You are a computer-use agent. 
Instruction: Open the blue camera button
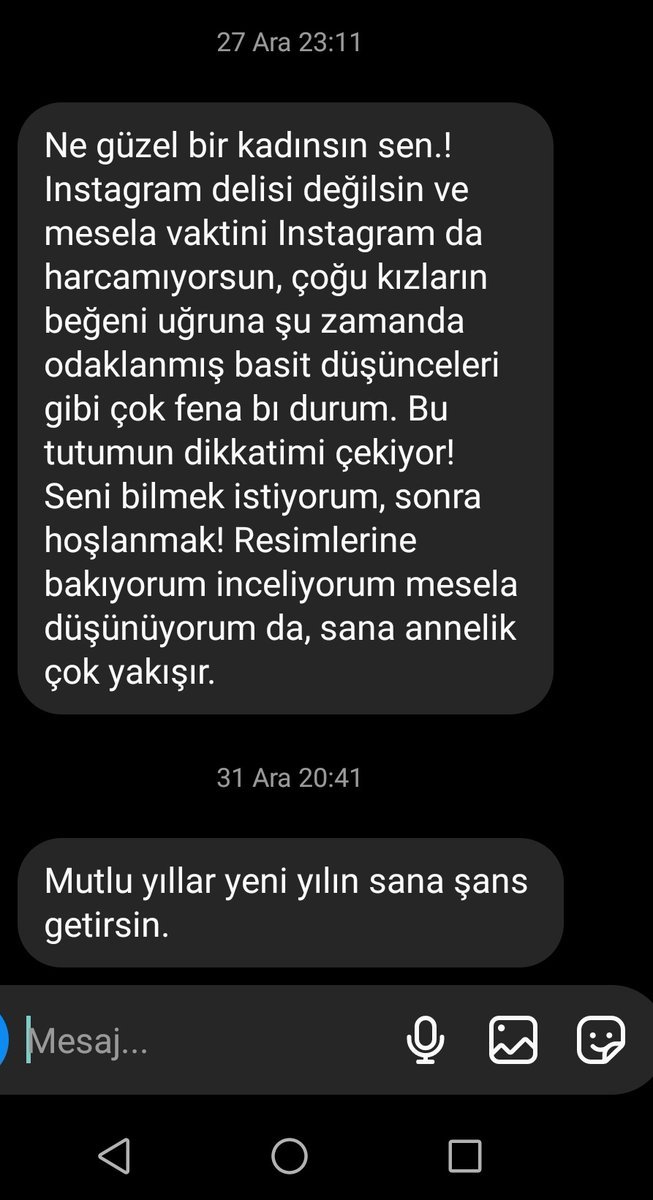point(4,1041)
